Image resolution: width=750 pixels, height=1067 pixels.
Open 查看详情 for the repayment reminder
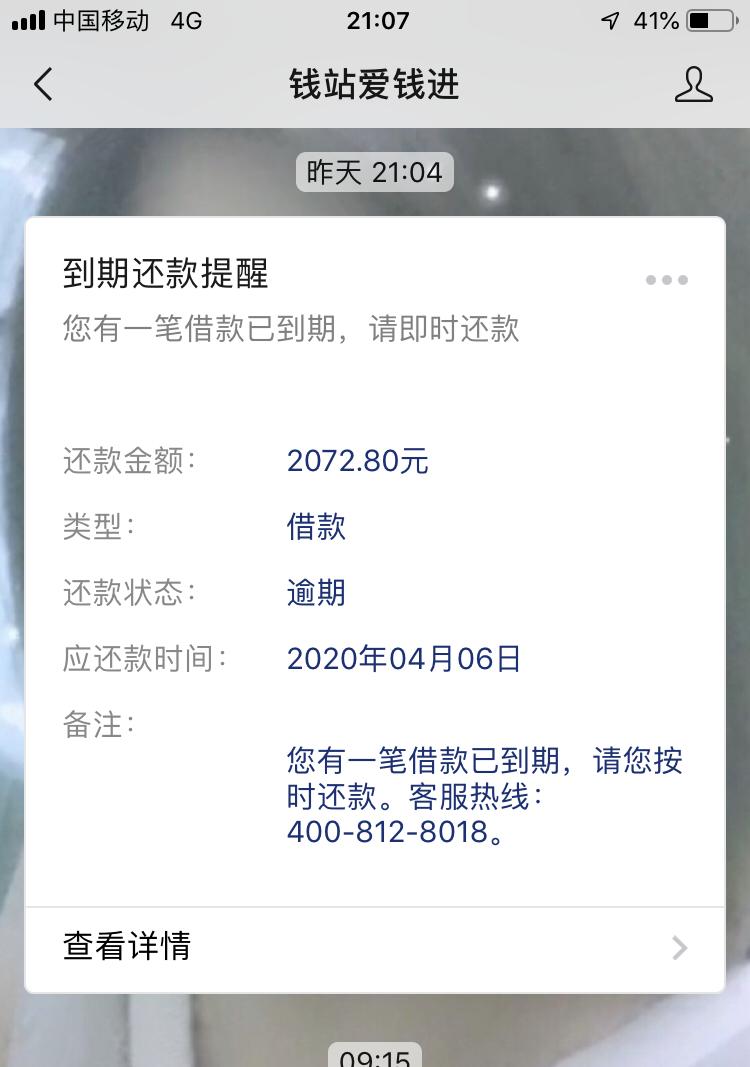point(374,946)
